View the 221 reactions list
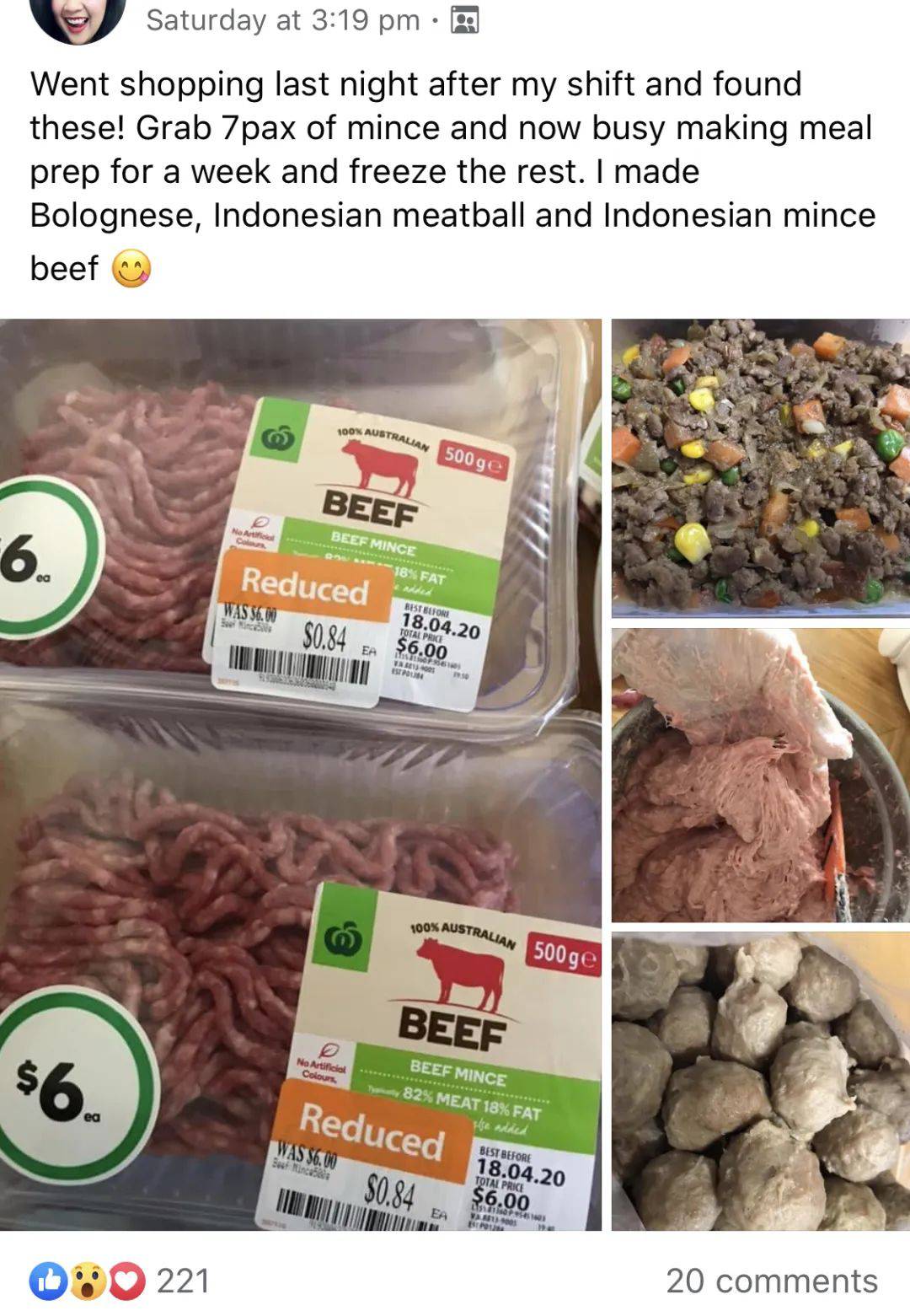Screen dimensions: 910x1316 pos(120,1281)
